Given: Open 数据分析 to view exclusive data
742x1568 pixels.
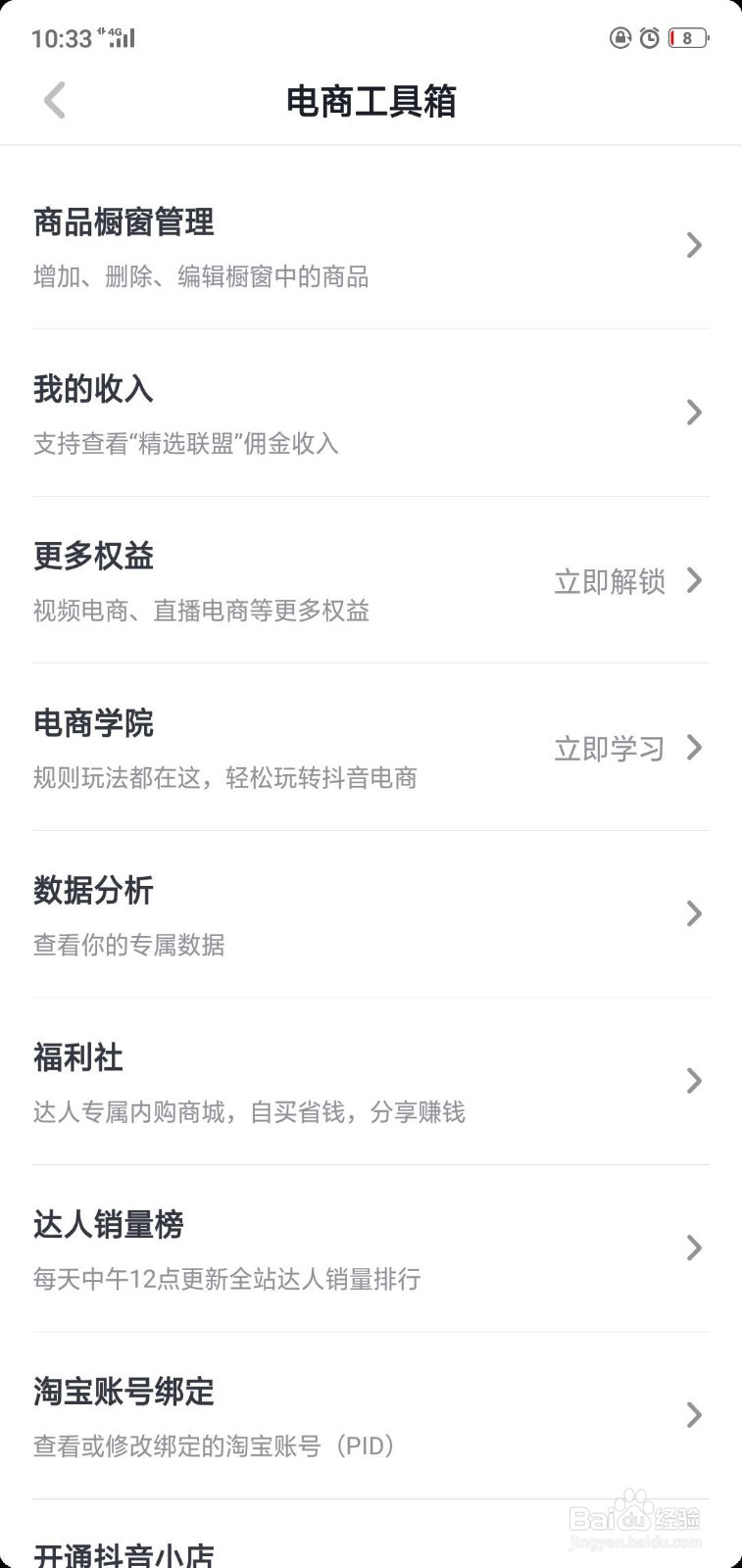Looking at the screenshot, I should pyautogui.click(x=94, y=892).
